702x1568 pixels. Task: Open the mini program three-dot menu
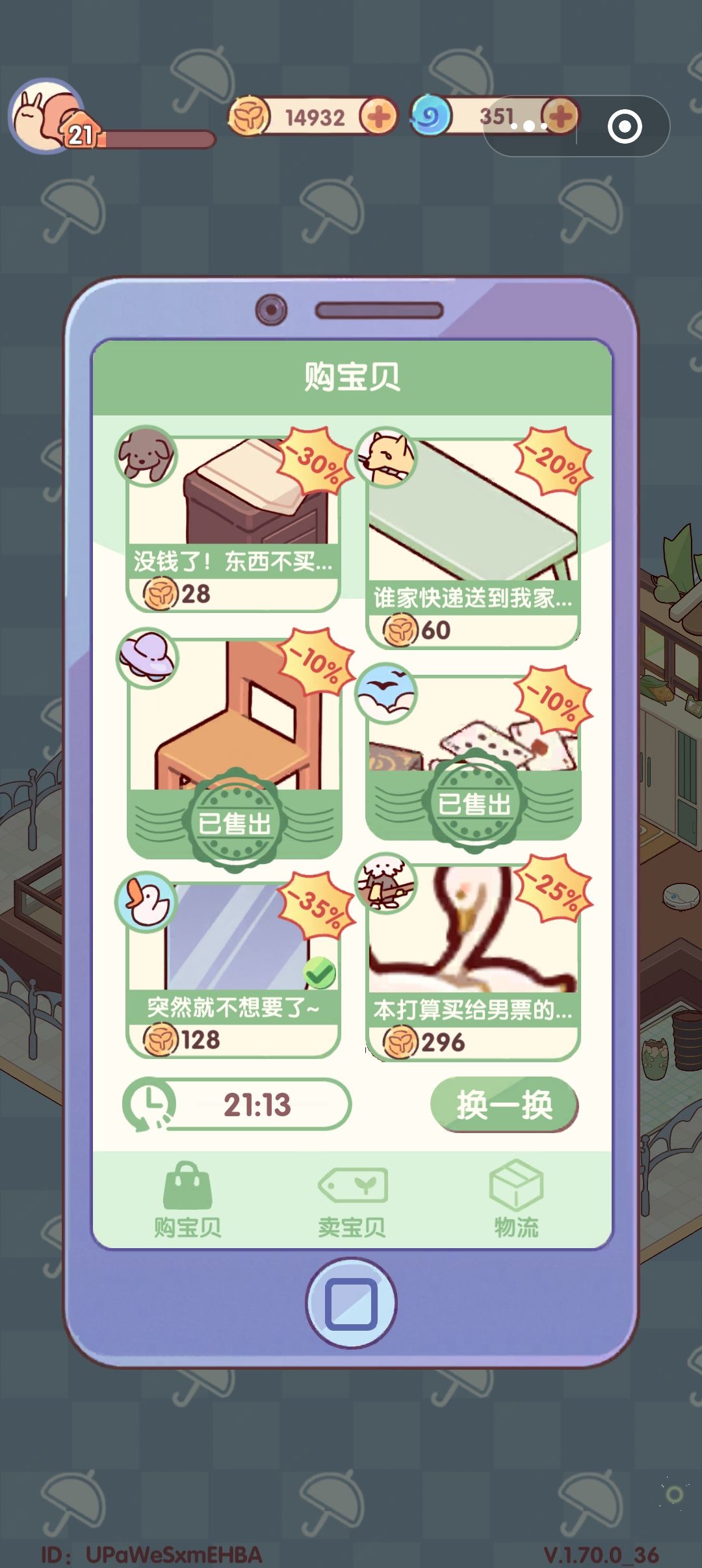(529, 126)
